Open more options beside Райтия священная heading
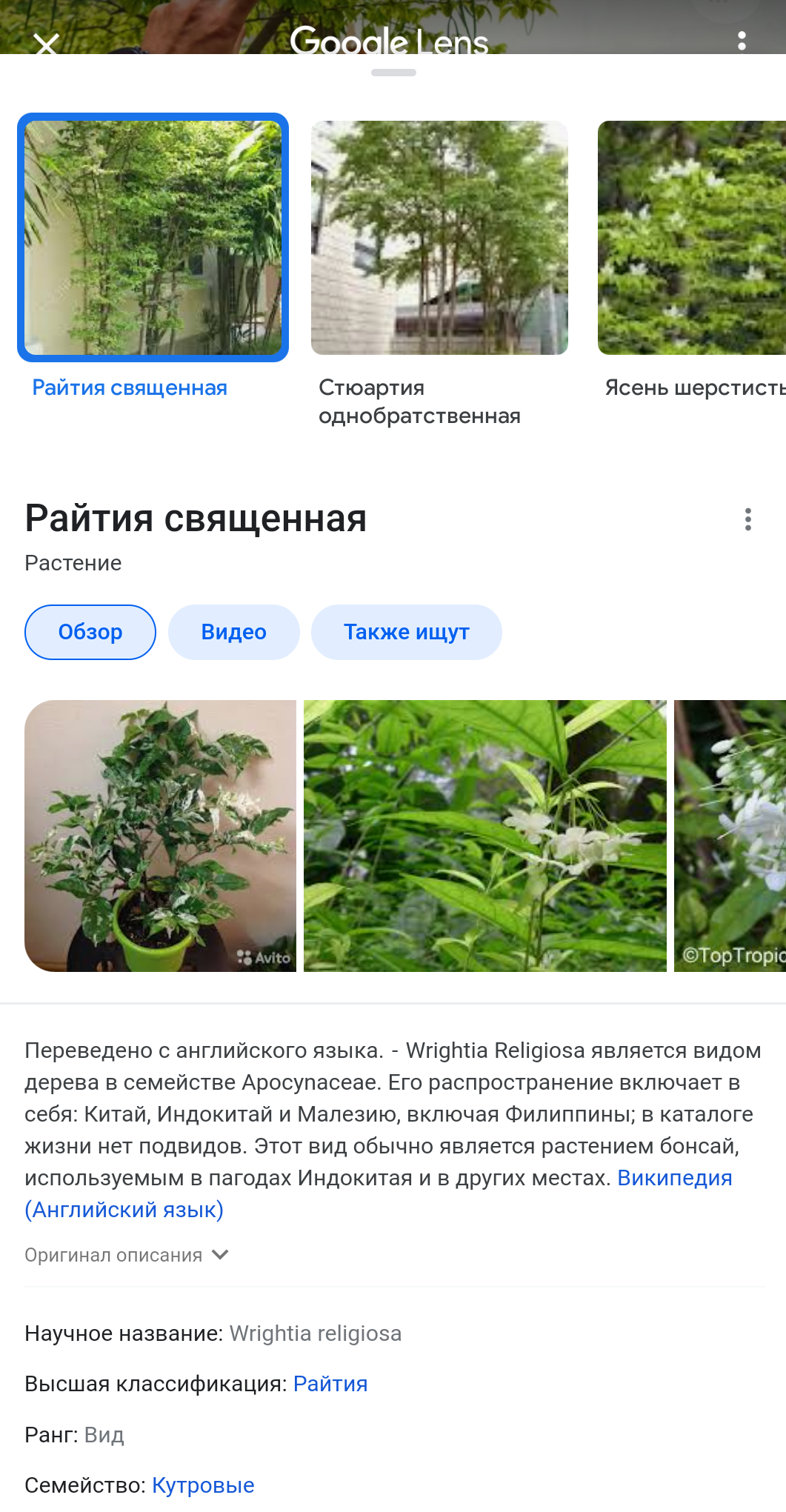Image resolution: width=786 pixels, height=1512 pixels. pos(748,519)
